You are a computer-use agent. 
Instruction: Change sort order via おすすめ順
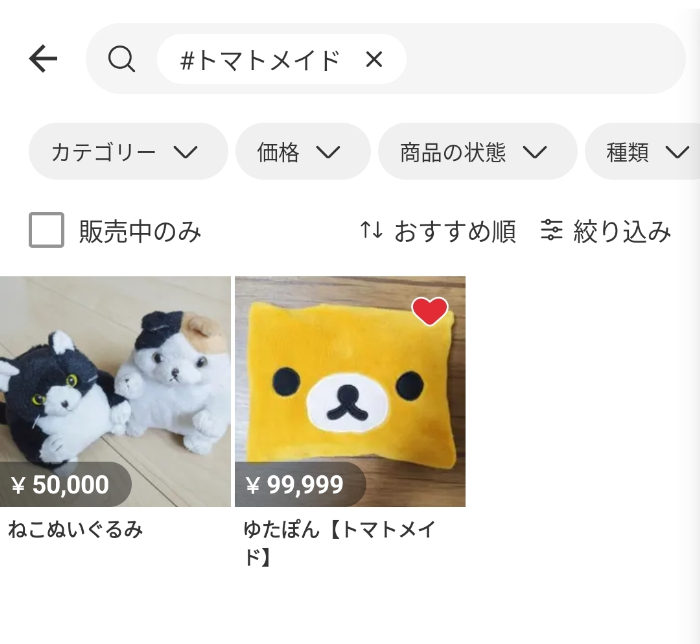438,231
